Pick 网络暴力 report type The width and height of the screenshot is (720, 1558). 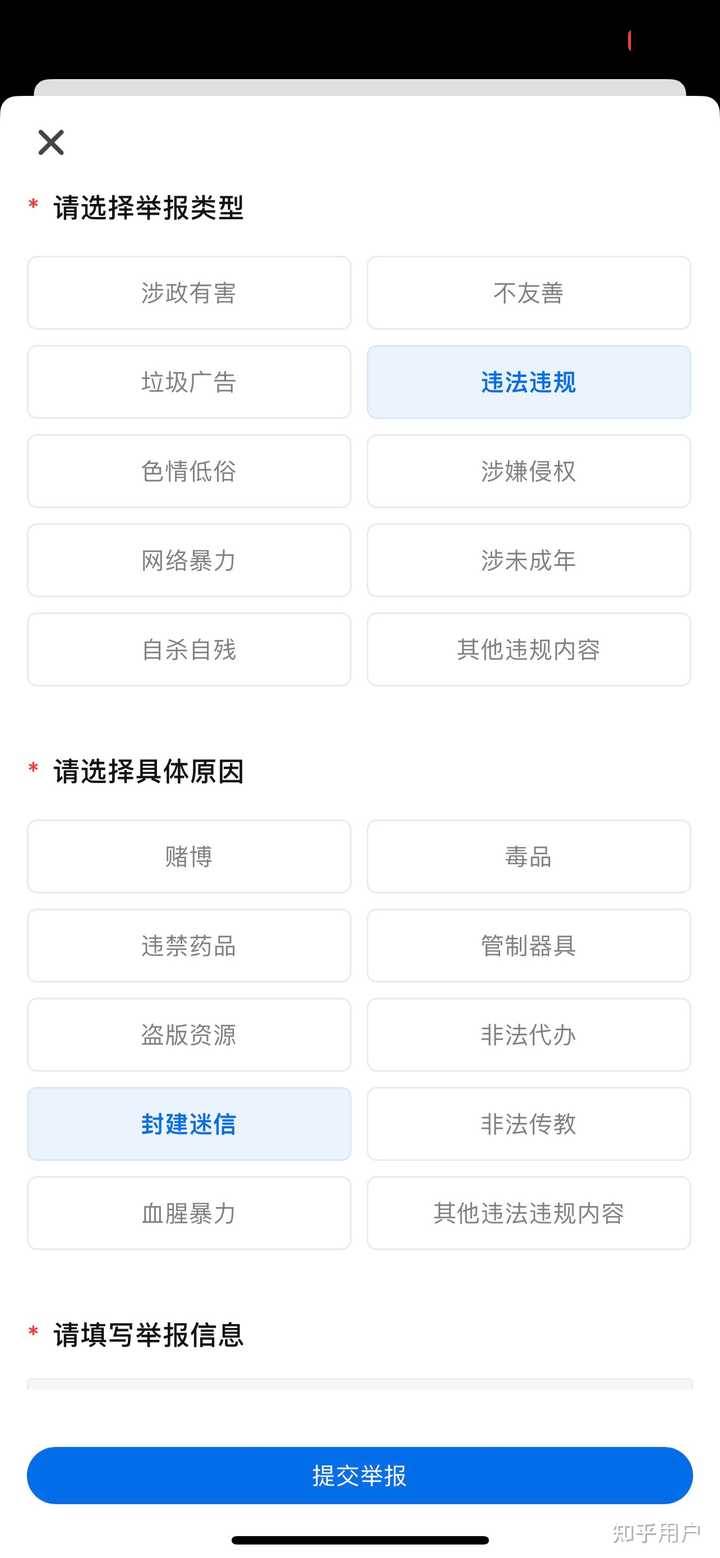[x=189, y=560]
